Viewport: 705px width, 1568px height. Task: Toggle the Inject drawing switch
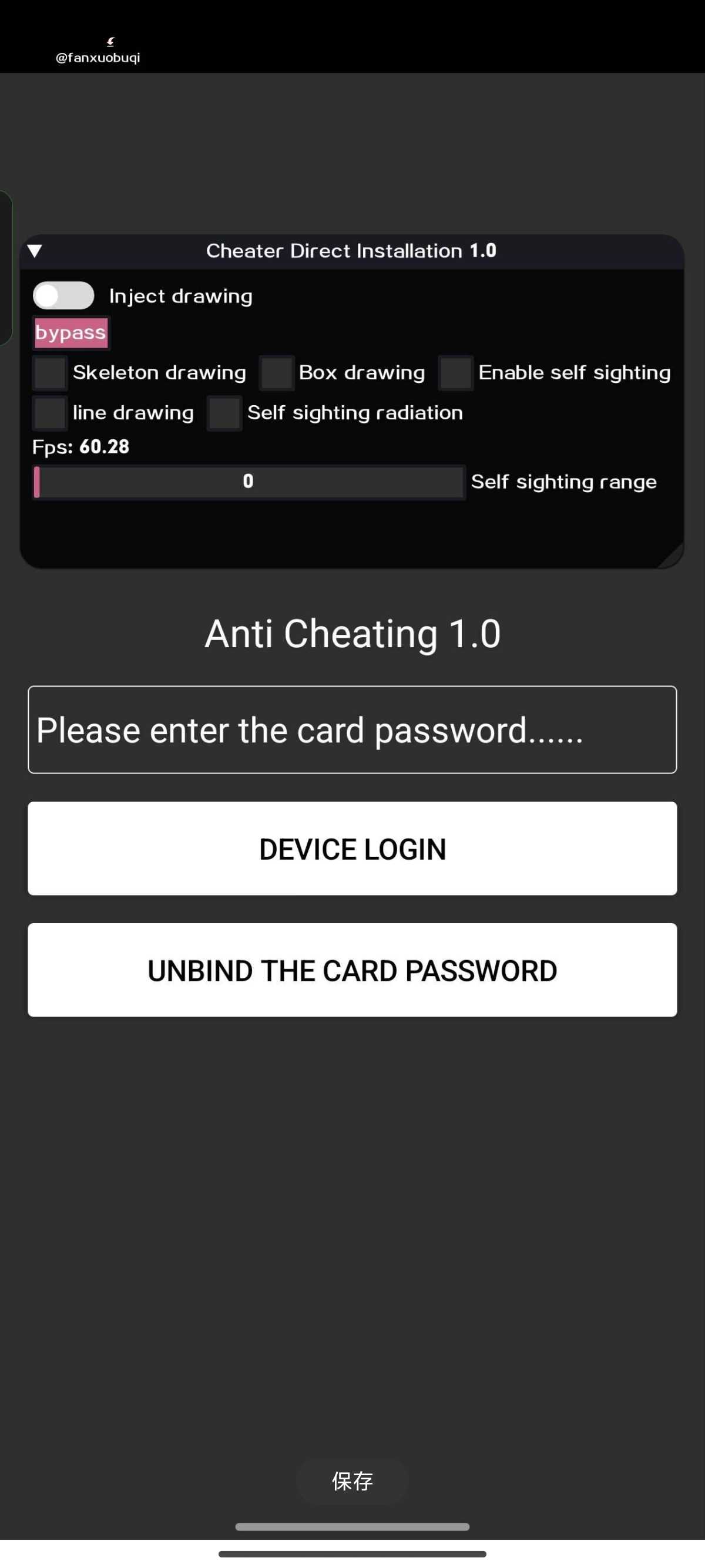tap(63, 296)
